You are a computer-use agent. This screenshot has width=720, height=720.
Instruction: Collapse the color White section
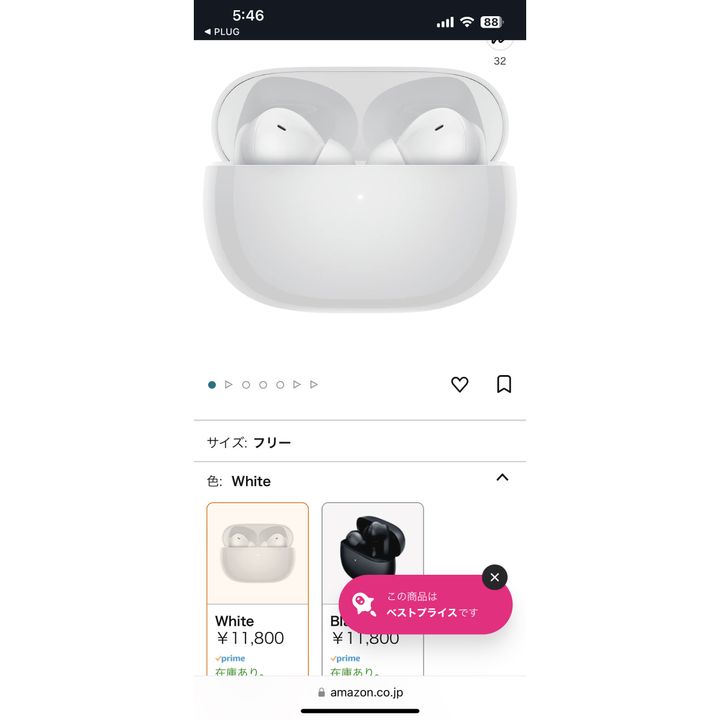coord(502,478)
